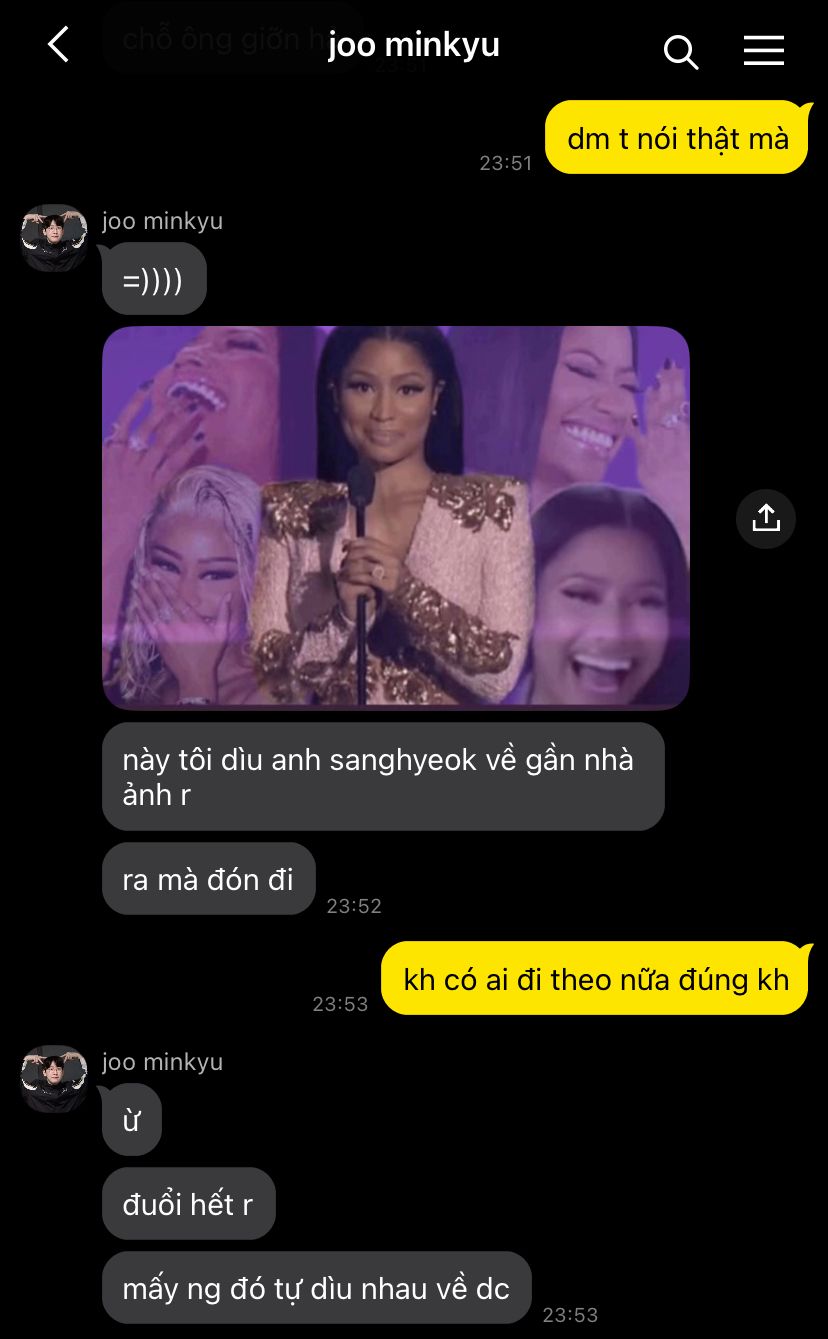
Task: Open joo minkyu's avatar beside the "ừ" message
Action: (54, 1079)
